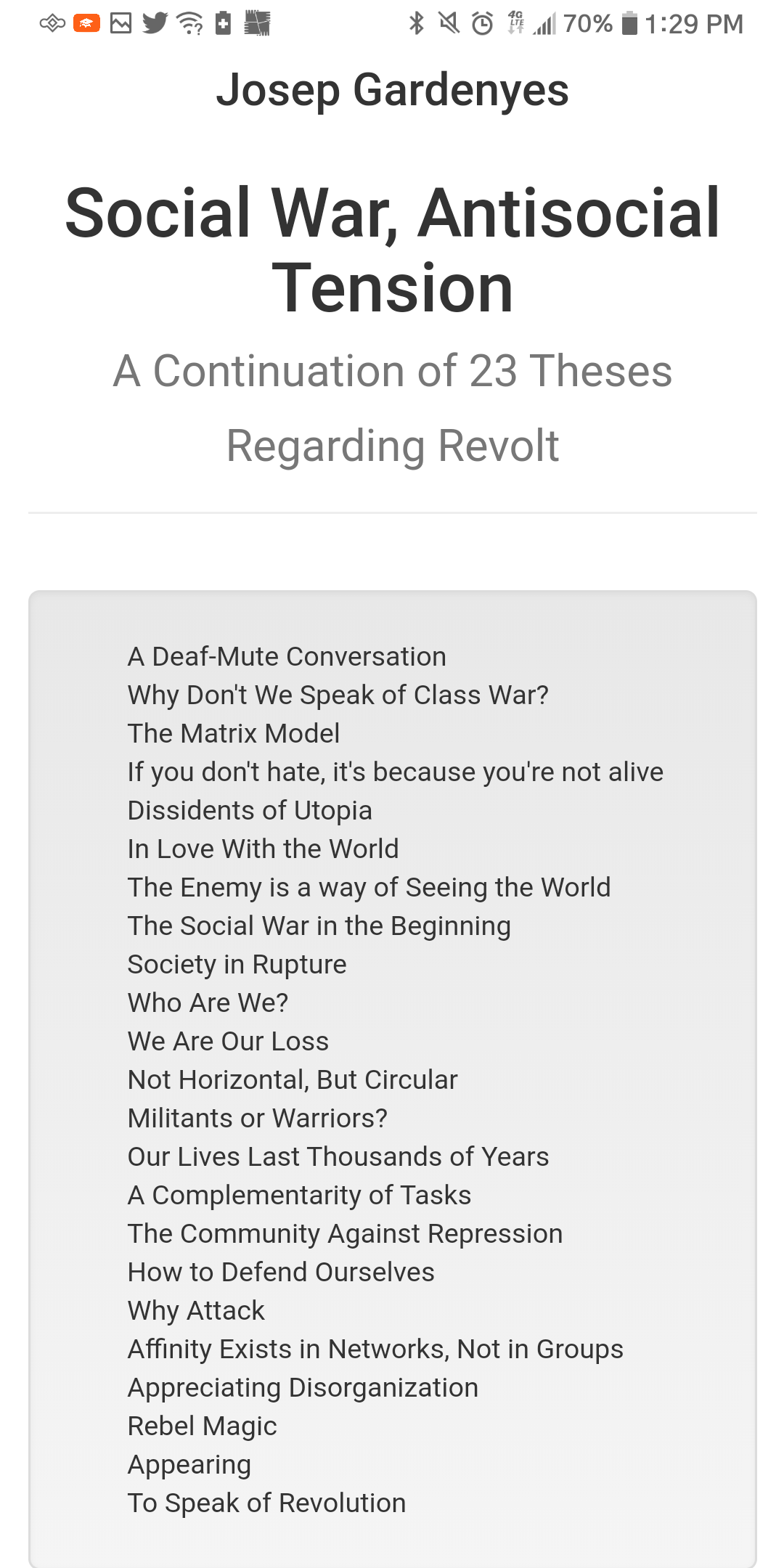Viewport: 784px width, 1568px height.
Task: Go to the 'Society in Rupture' chapter
Action: coord(237,964)
